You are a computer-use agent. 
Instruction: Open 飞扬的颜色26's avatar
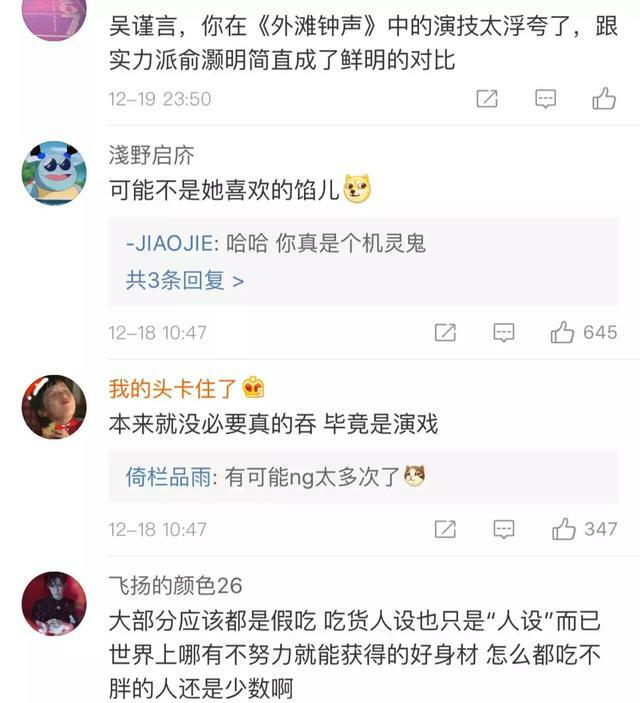pos(54,604)
